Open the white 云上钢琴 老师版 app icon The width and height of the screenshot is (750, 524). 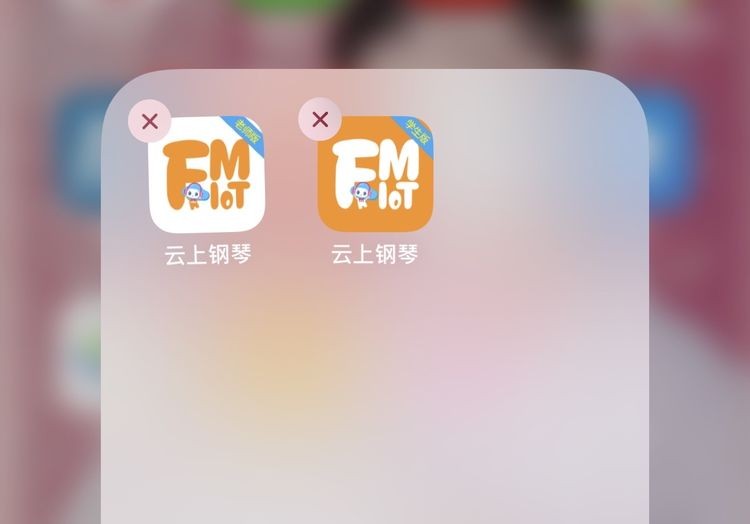208,175
